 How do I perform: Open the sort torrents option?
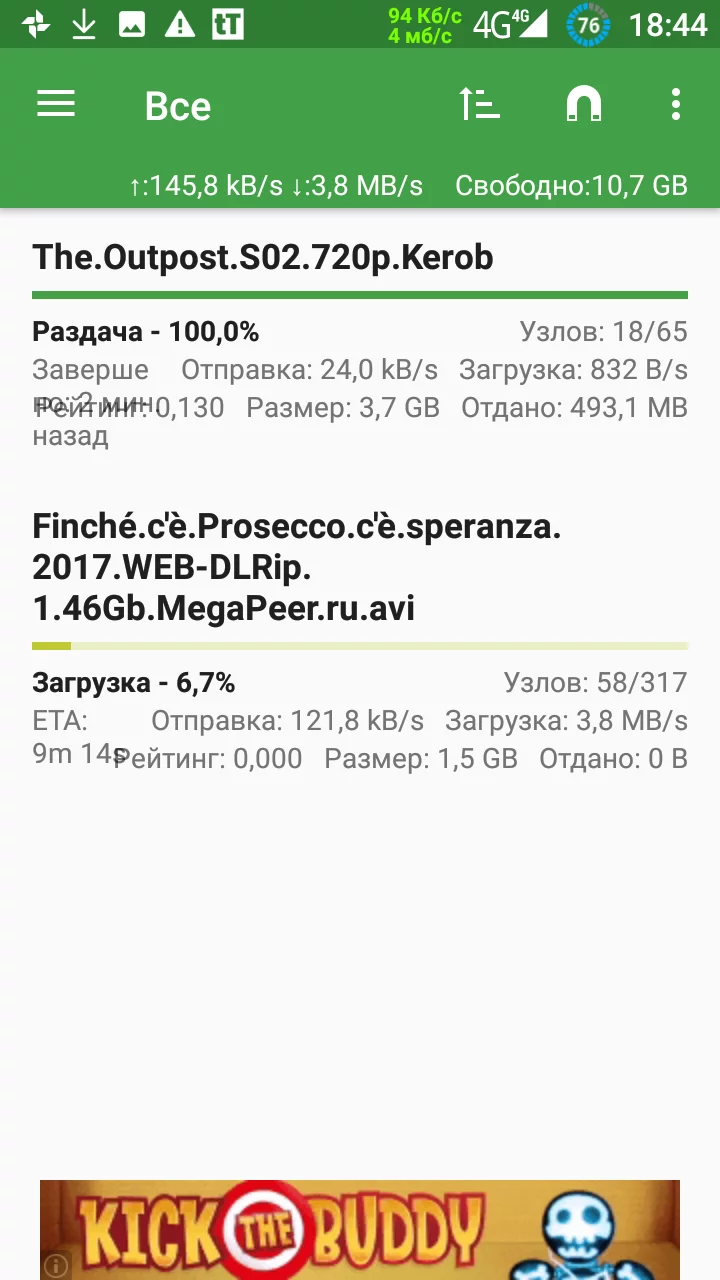coord(479,104)
